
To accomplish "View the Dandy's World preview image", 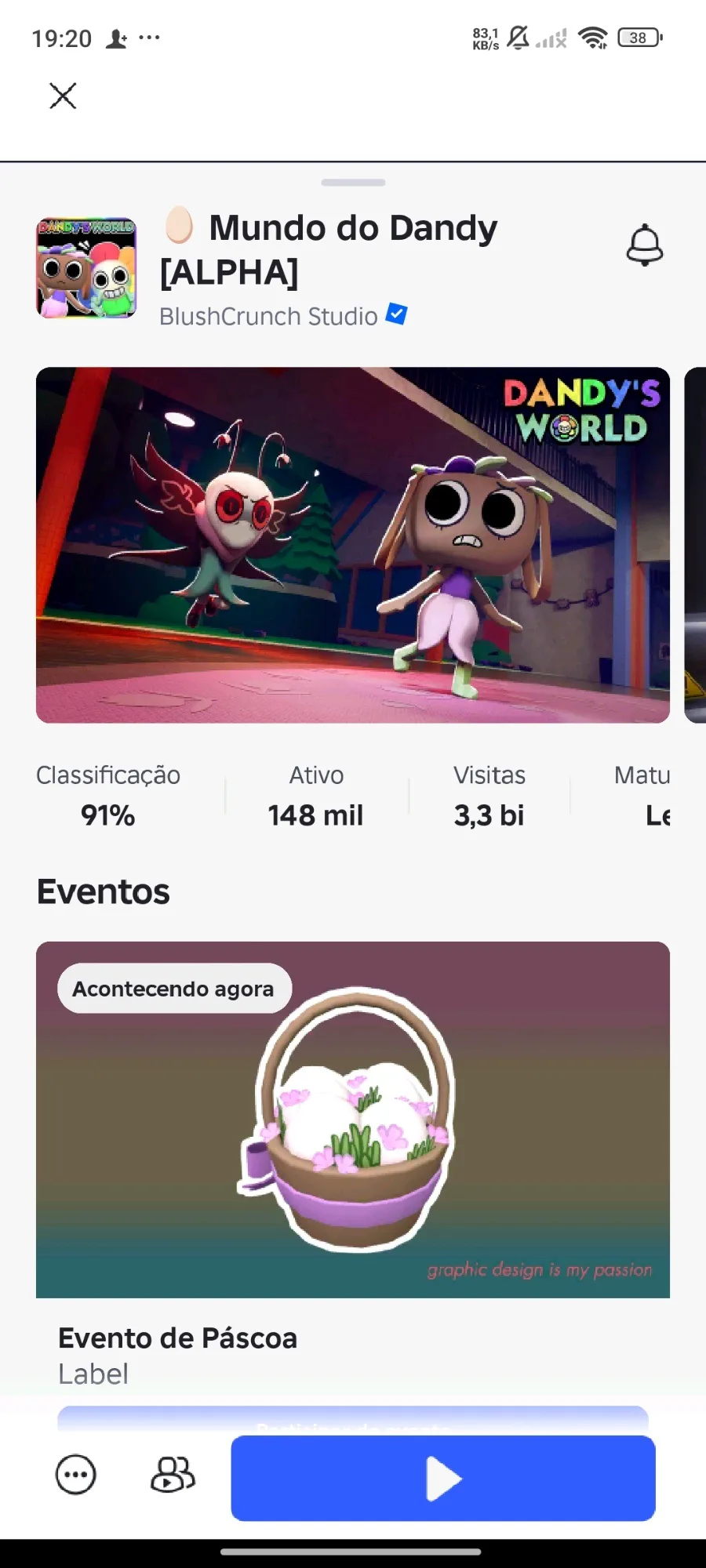I will coord(352,545).
